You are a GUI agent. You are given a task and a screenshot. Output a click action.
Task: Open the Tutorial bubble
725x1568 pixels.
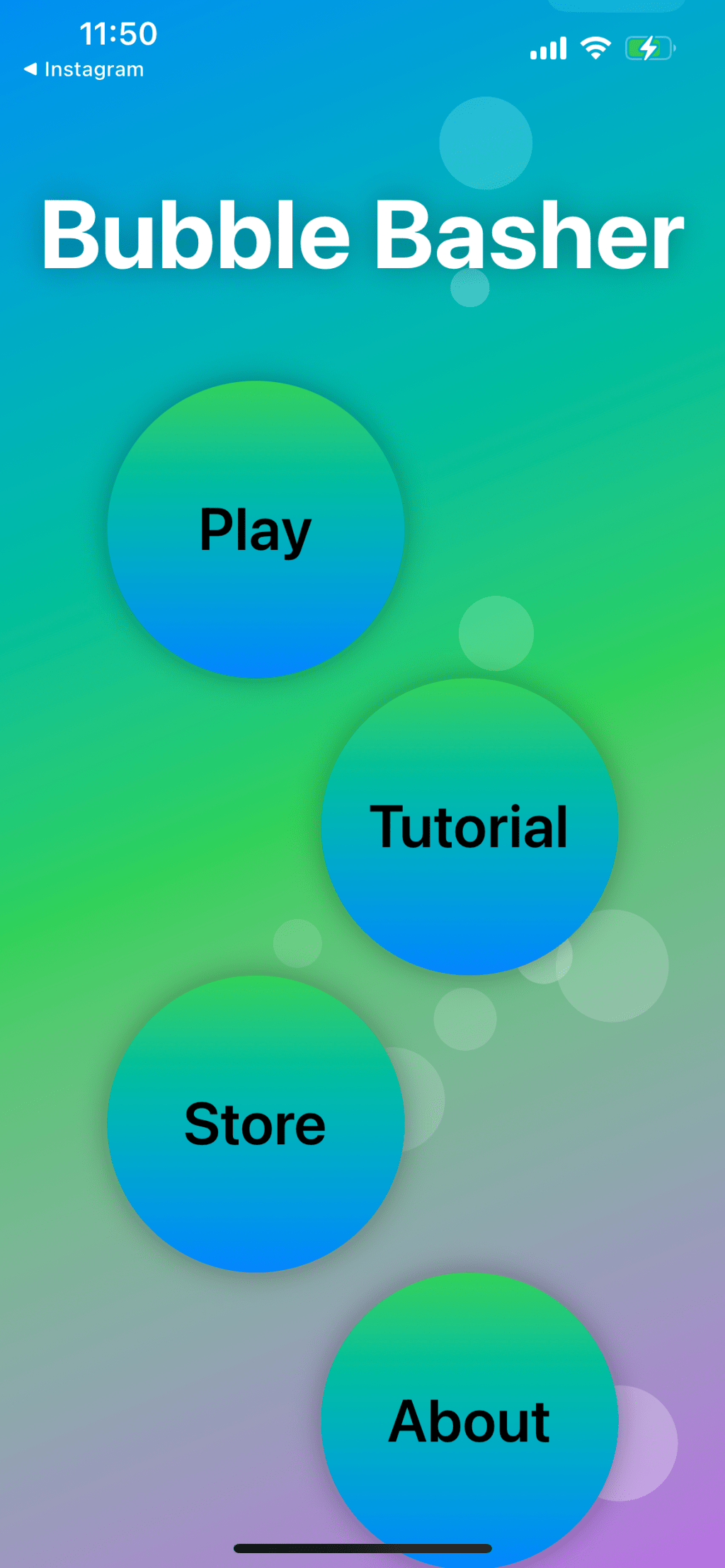click(x=469, y=826)
